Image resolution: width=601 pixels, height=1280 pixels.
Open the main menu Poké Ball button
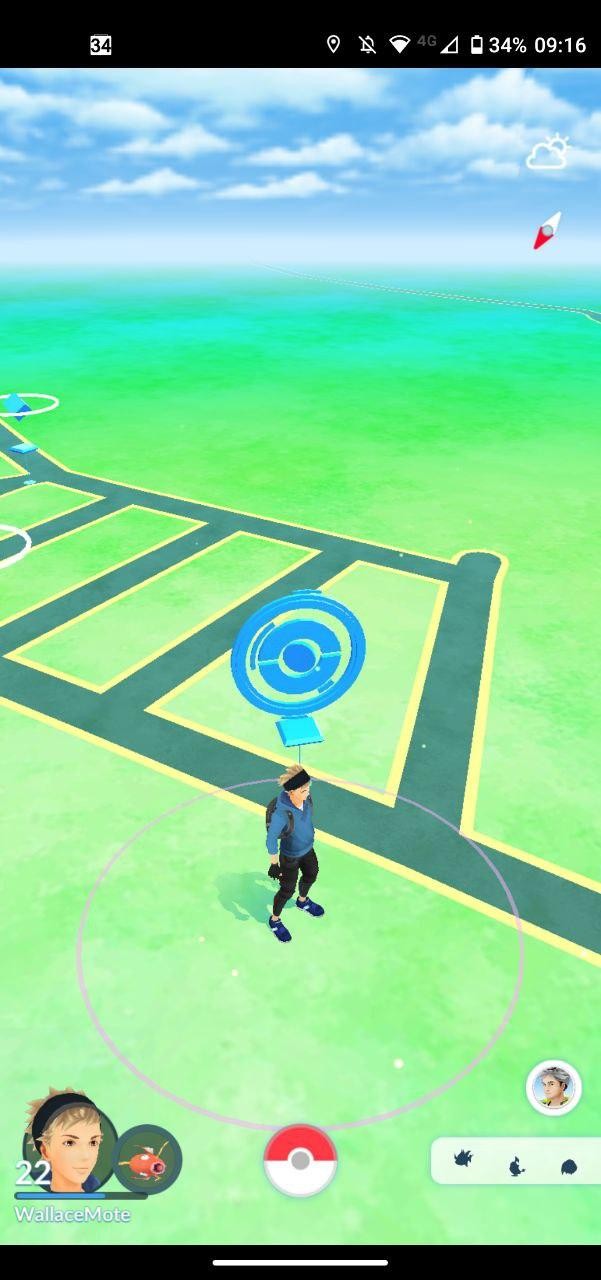pos(300,1160)
